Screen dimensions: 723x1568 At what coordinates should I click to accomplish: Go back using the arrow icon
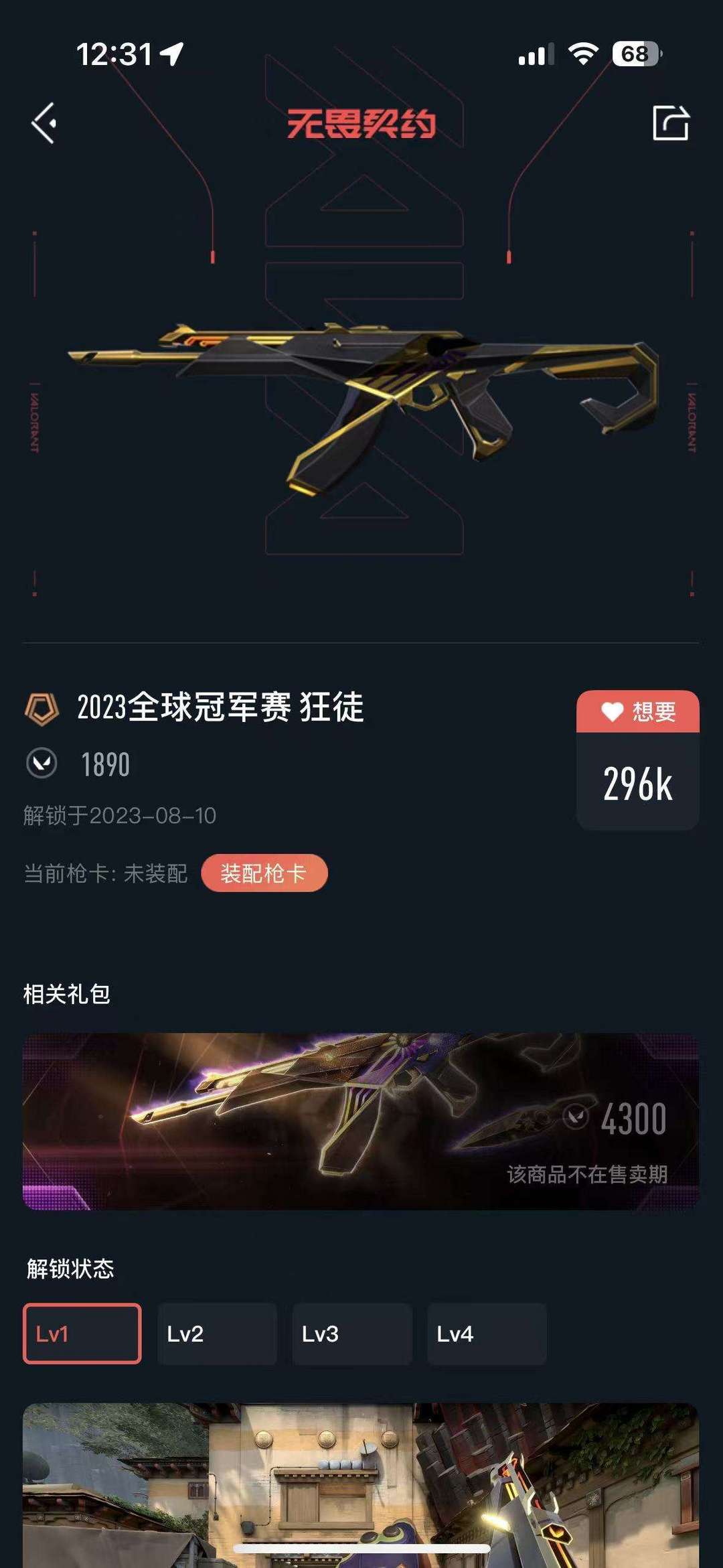pyautogui.click(x=44, y=123)
